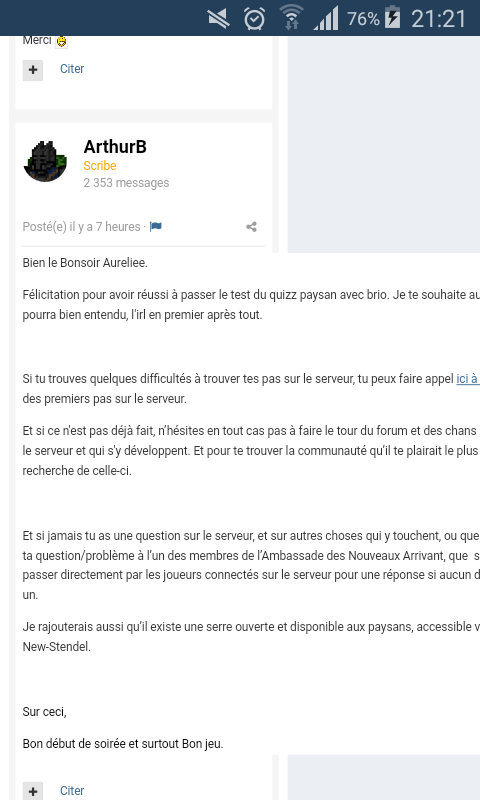Select Citer under the Merci post
The height and width of the screenshot is (800, 480).
tap(72, 69)
